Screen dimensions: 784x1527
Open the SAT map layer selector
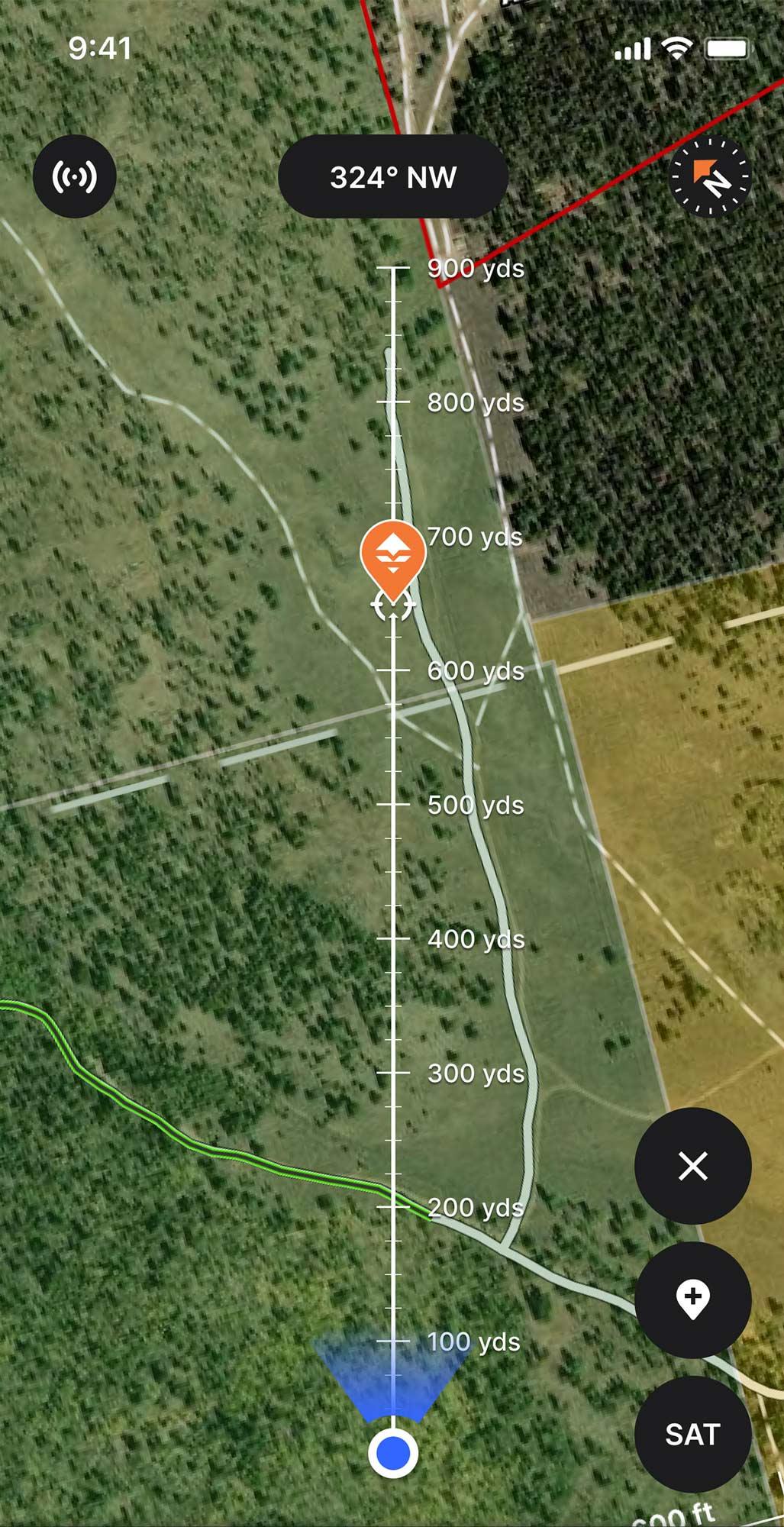pos(692,1434)
